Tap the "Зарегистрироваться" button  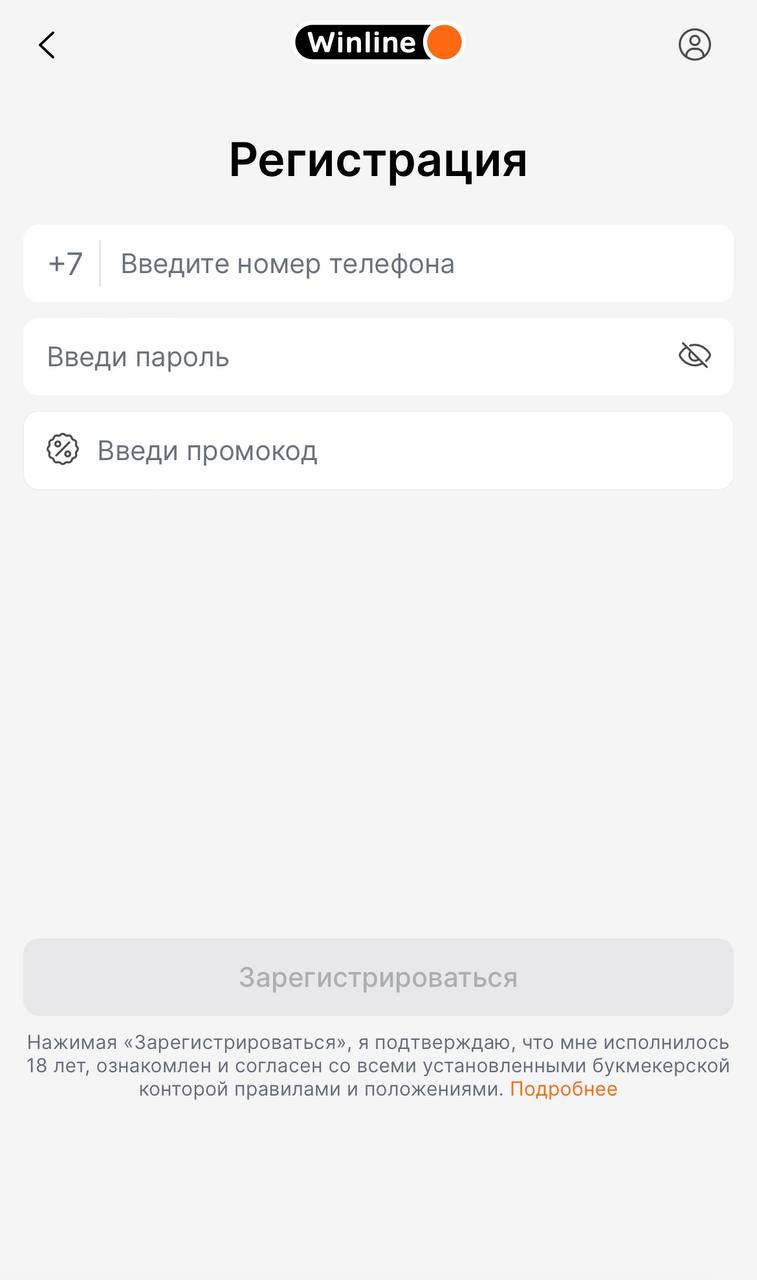tap(378, 977)
